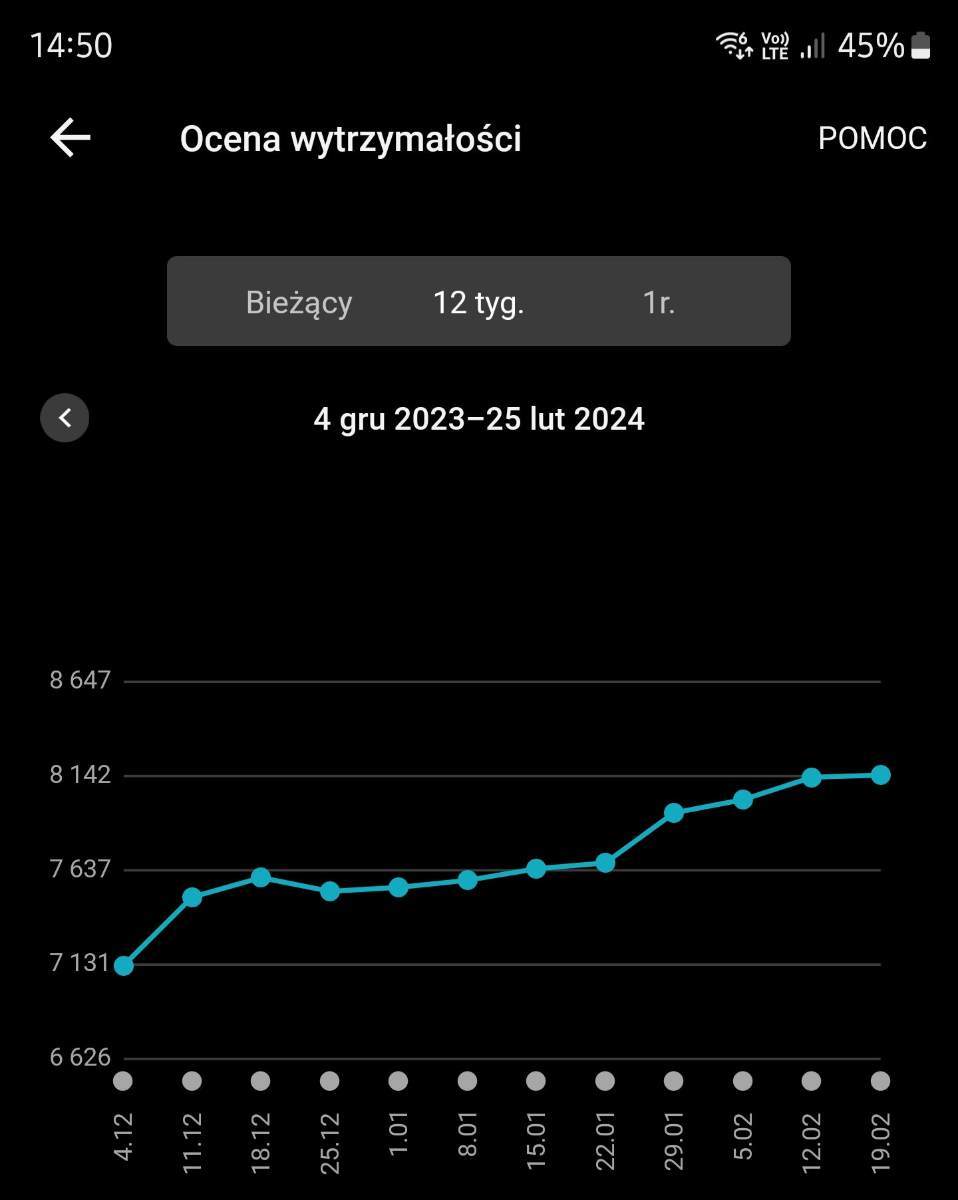Show the value for week 15.01

coord(536,869)
